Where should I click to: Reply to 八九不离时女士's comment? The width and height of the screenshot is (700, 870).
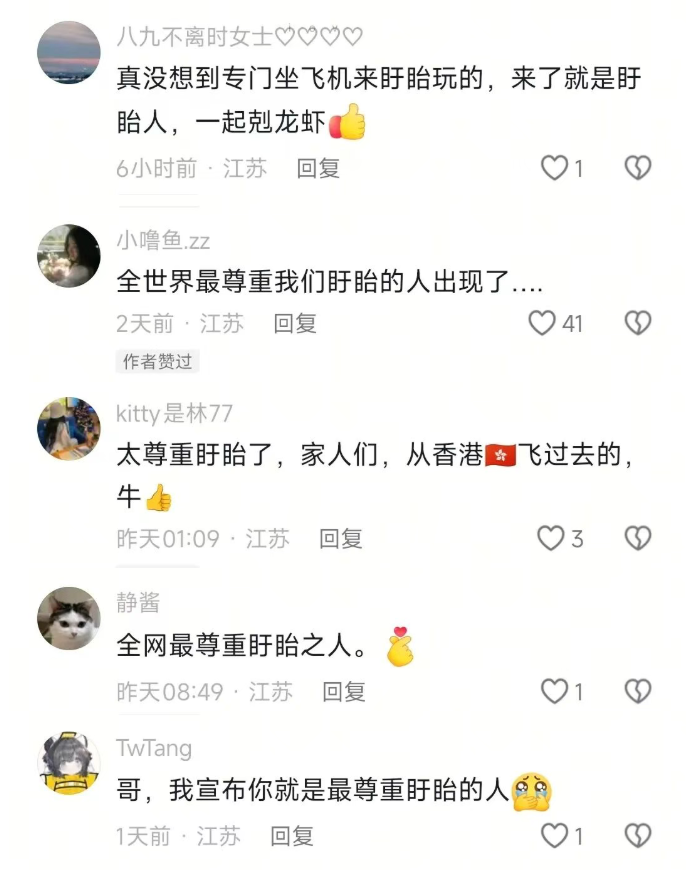pyautogui.click(x=318, y=168)
